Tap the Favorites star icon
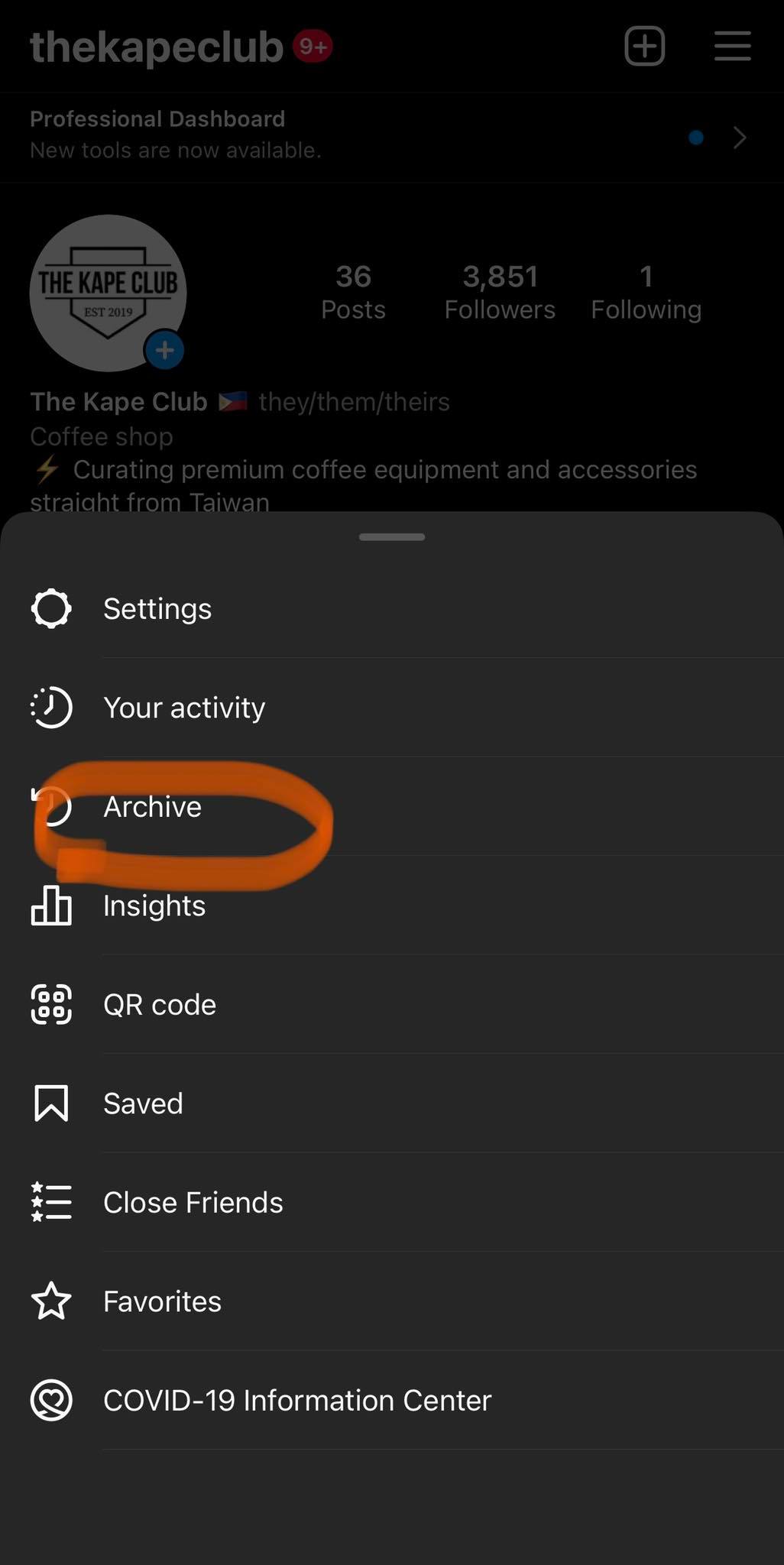Viewport: 784px width, 1565px height. pyautogui.click(x=50, y=1301)
